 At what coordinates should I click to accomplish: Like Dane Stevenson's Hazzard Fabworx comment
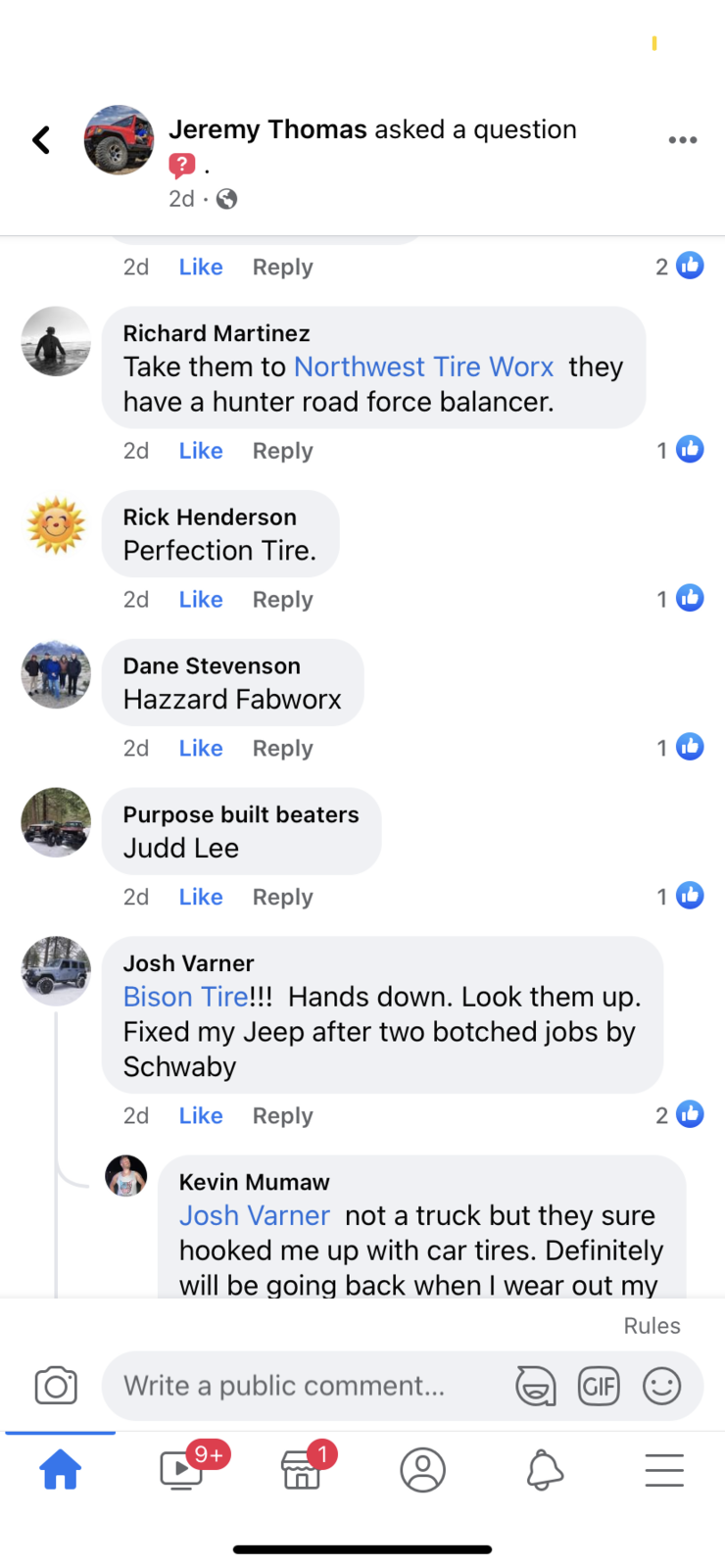tap(200, 749)
